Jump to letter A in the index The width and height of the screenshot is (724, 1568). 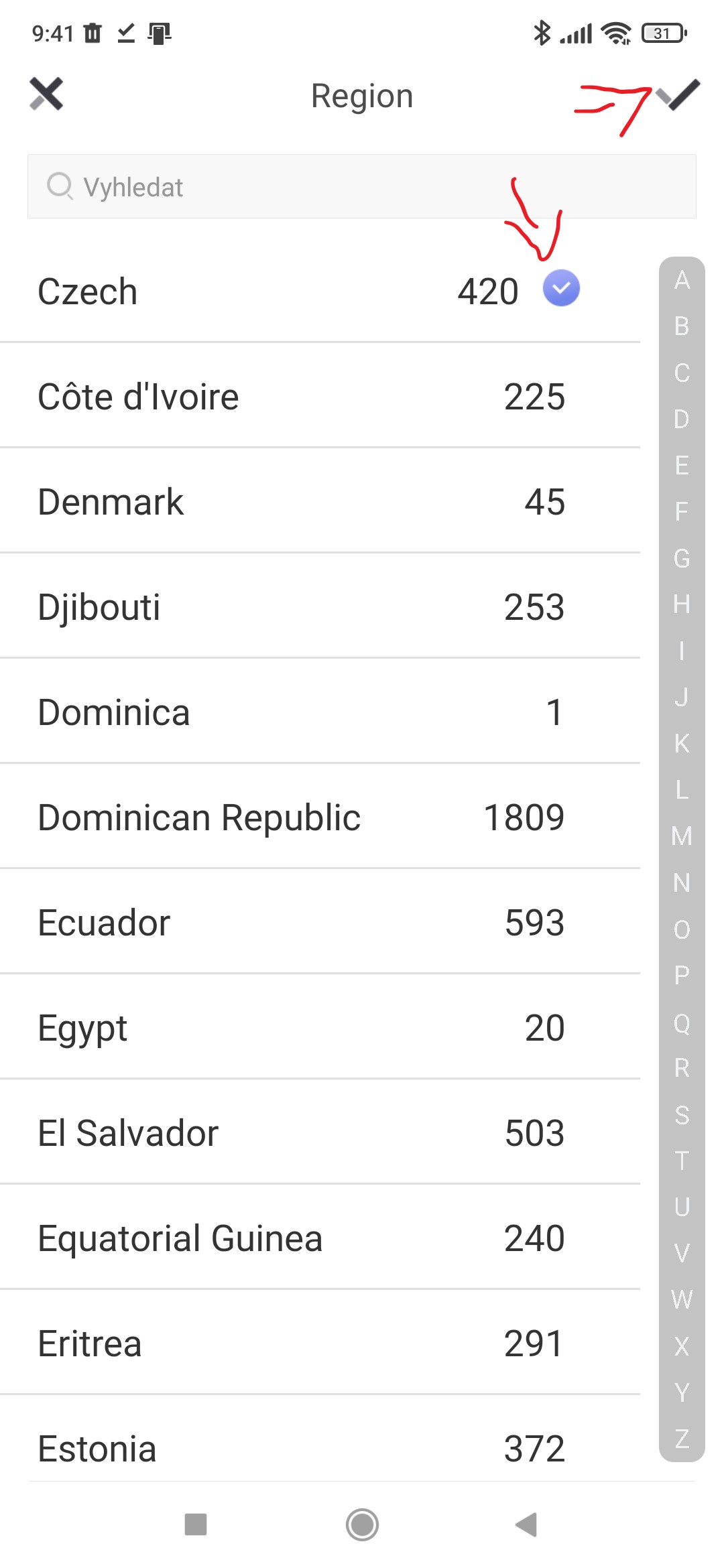[682, 280]
